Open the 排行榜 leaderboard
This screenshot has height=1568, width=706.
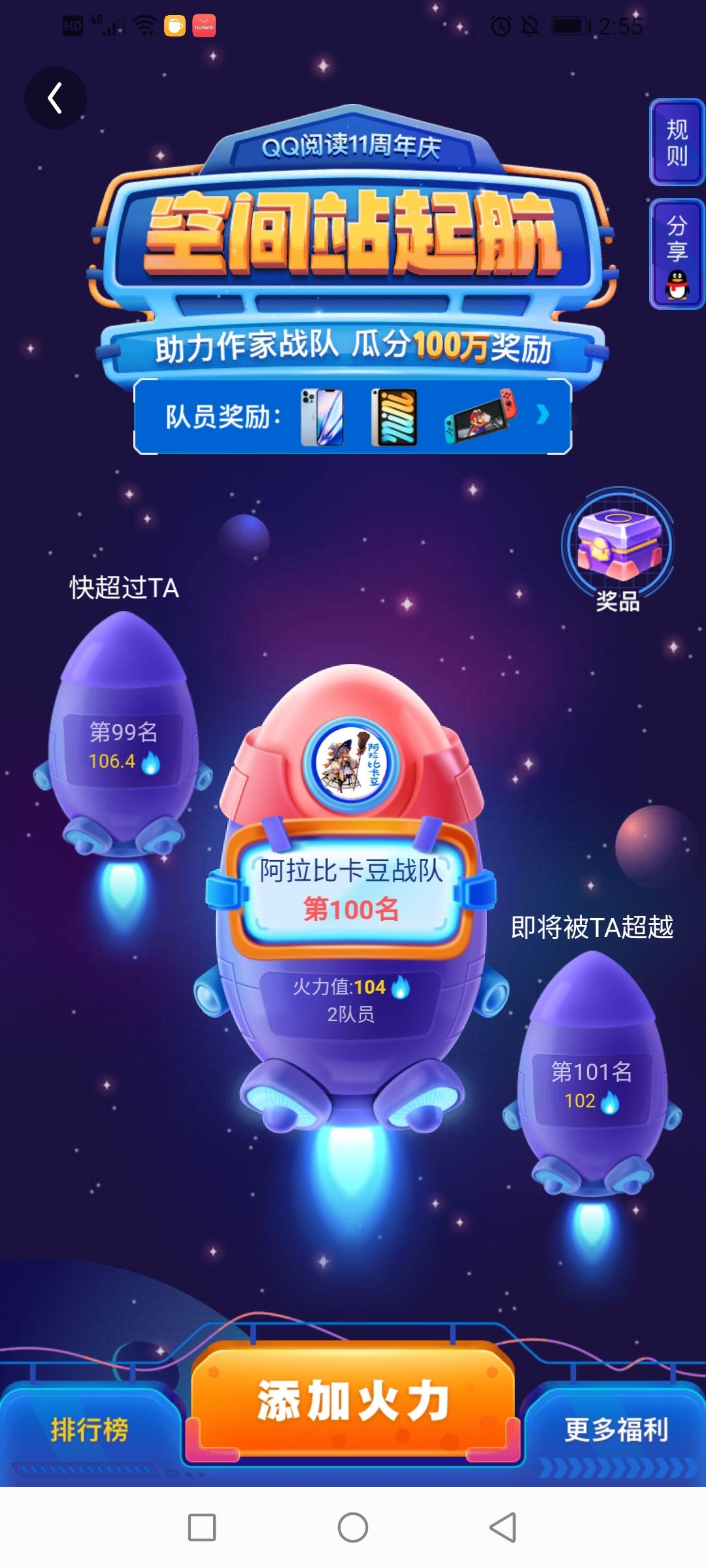coord(90,1429)
